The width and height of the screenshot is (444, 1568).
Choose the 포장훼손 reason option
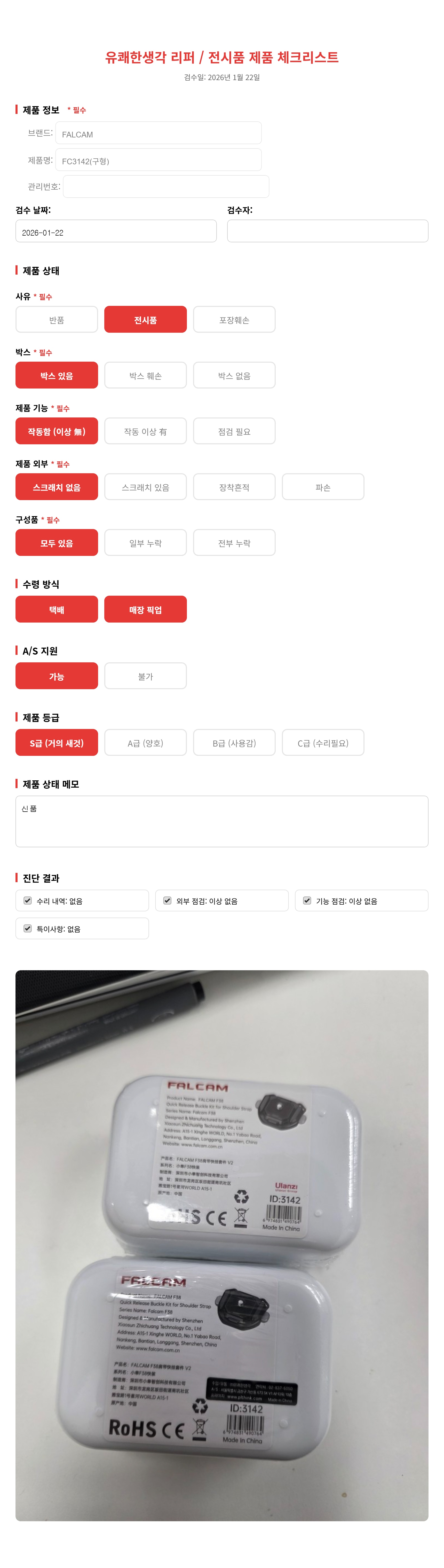(234, 320)
